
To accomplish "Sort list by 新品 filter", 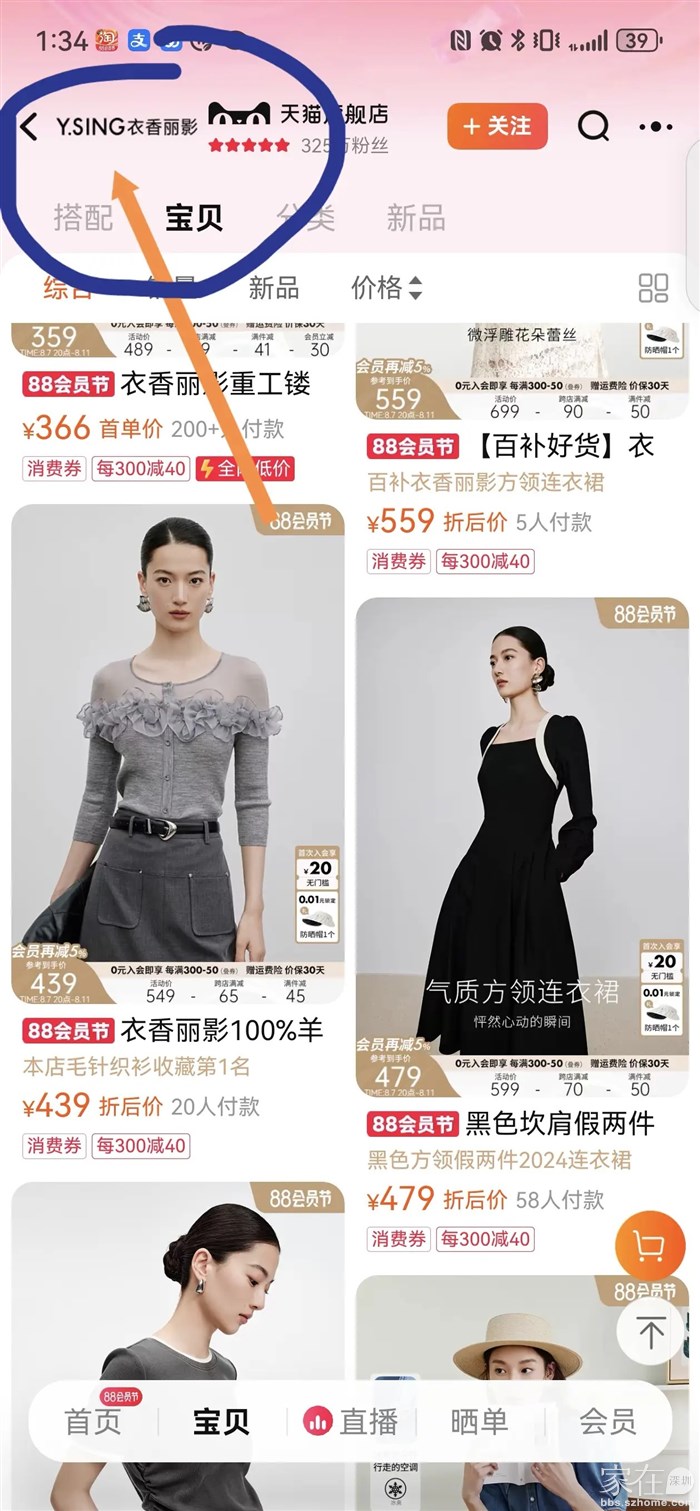I will (273, 288).
